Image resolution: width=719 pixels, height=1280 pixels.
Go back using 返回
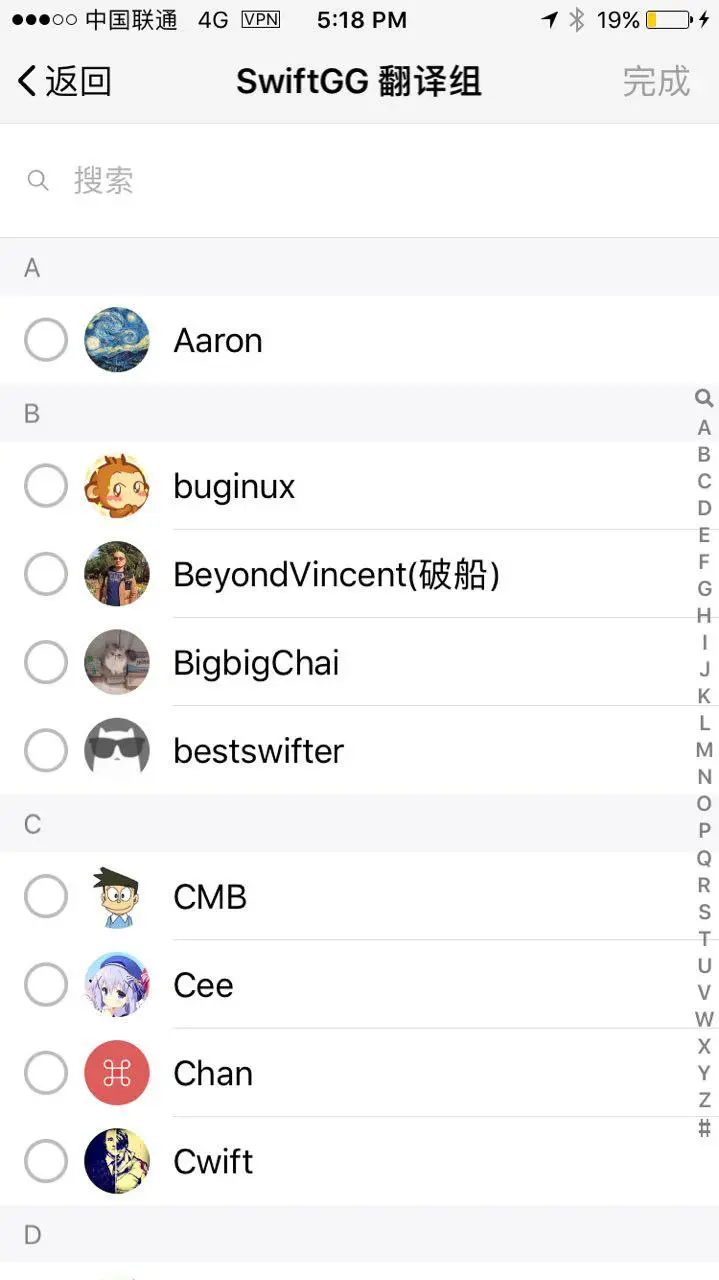(64, 81)
